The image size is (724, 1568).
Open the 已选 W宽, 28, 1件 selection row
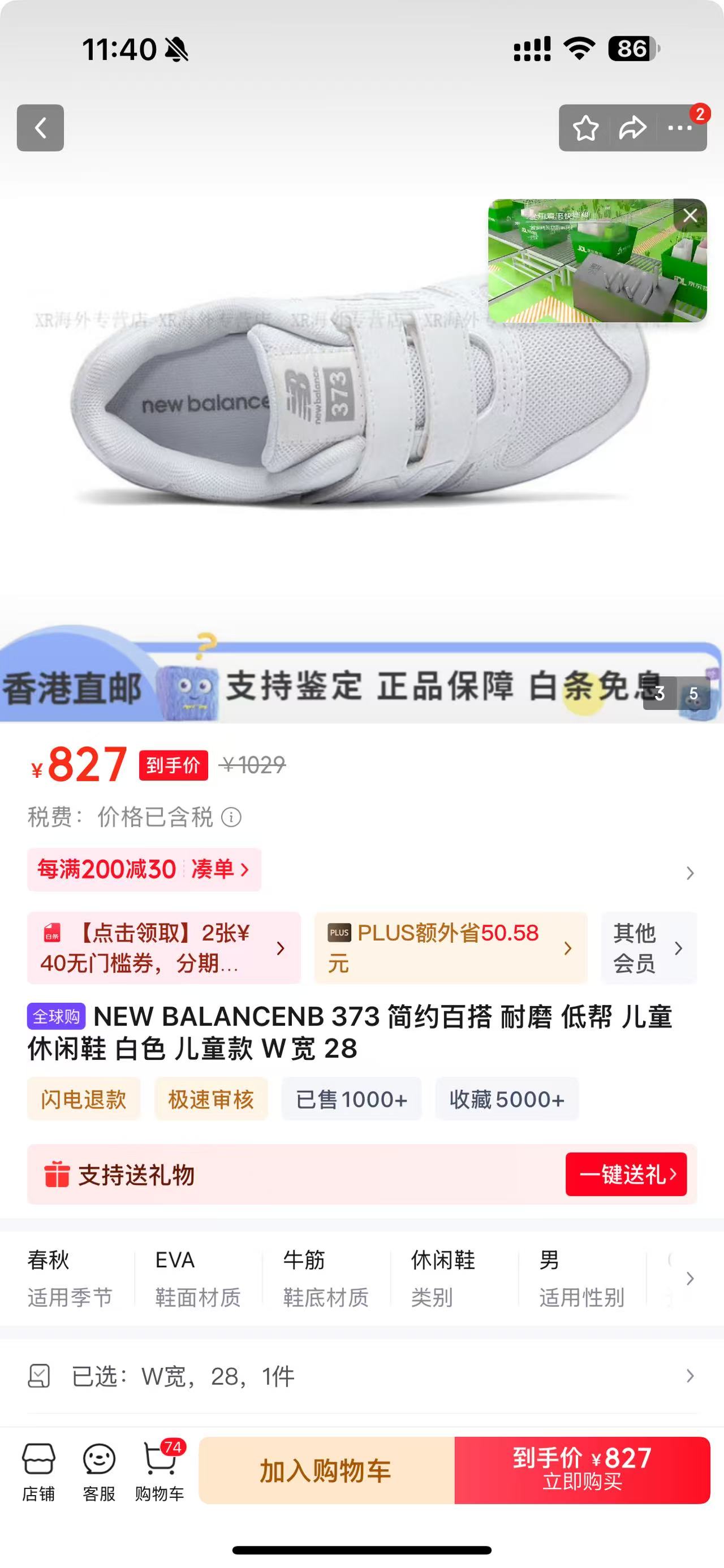pyautogui.click(x=361, y=1376)
